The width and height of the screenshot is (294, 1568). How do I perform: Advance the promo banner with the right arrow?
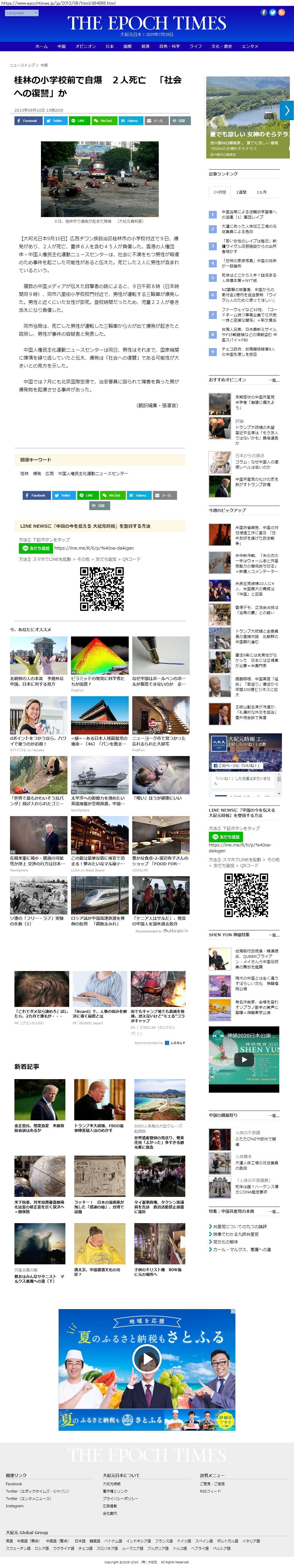coord(287,110)
